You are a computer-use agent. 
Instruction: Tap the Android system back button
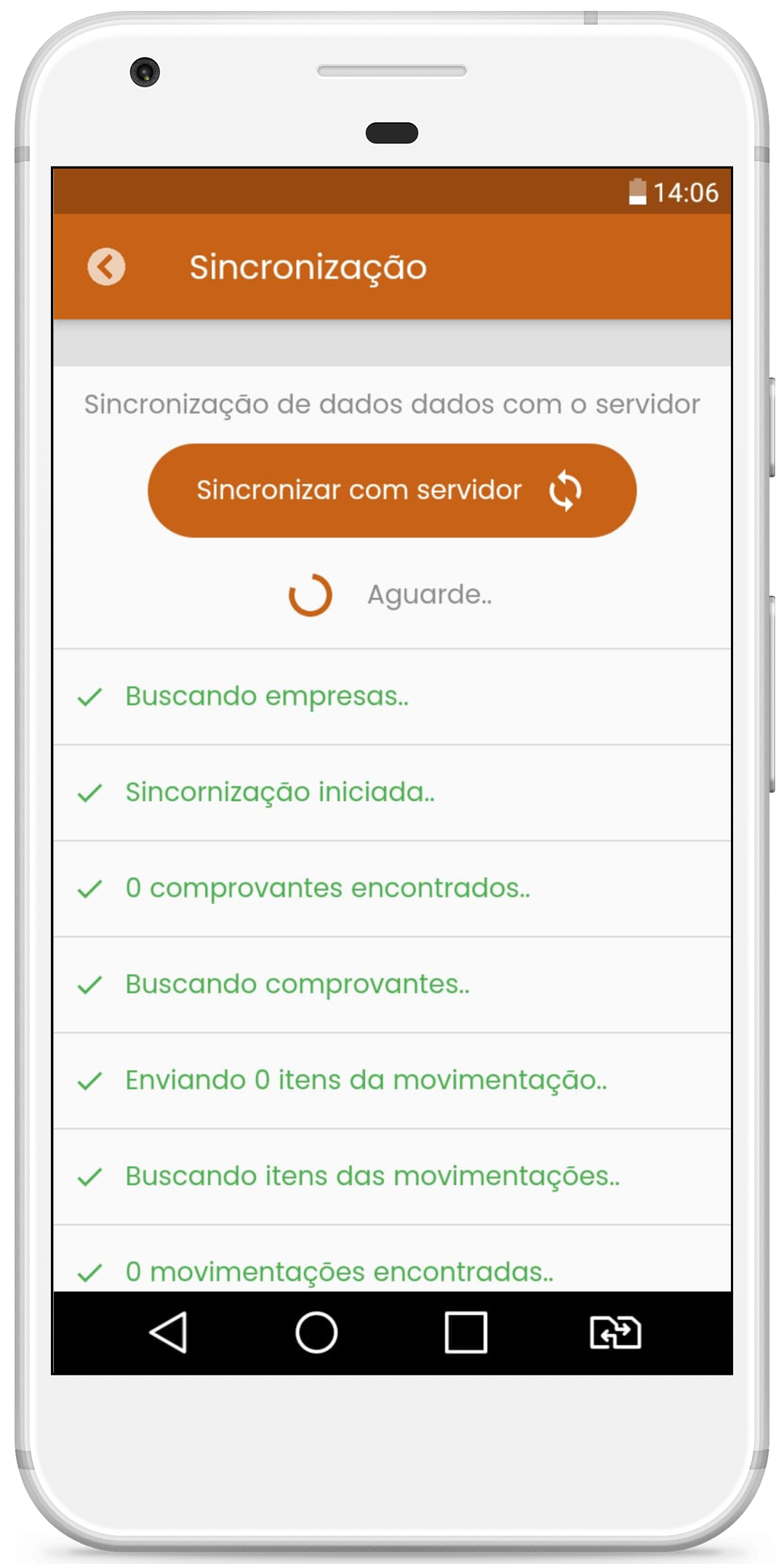click(x=169, y=1332)
